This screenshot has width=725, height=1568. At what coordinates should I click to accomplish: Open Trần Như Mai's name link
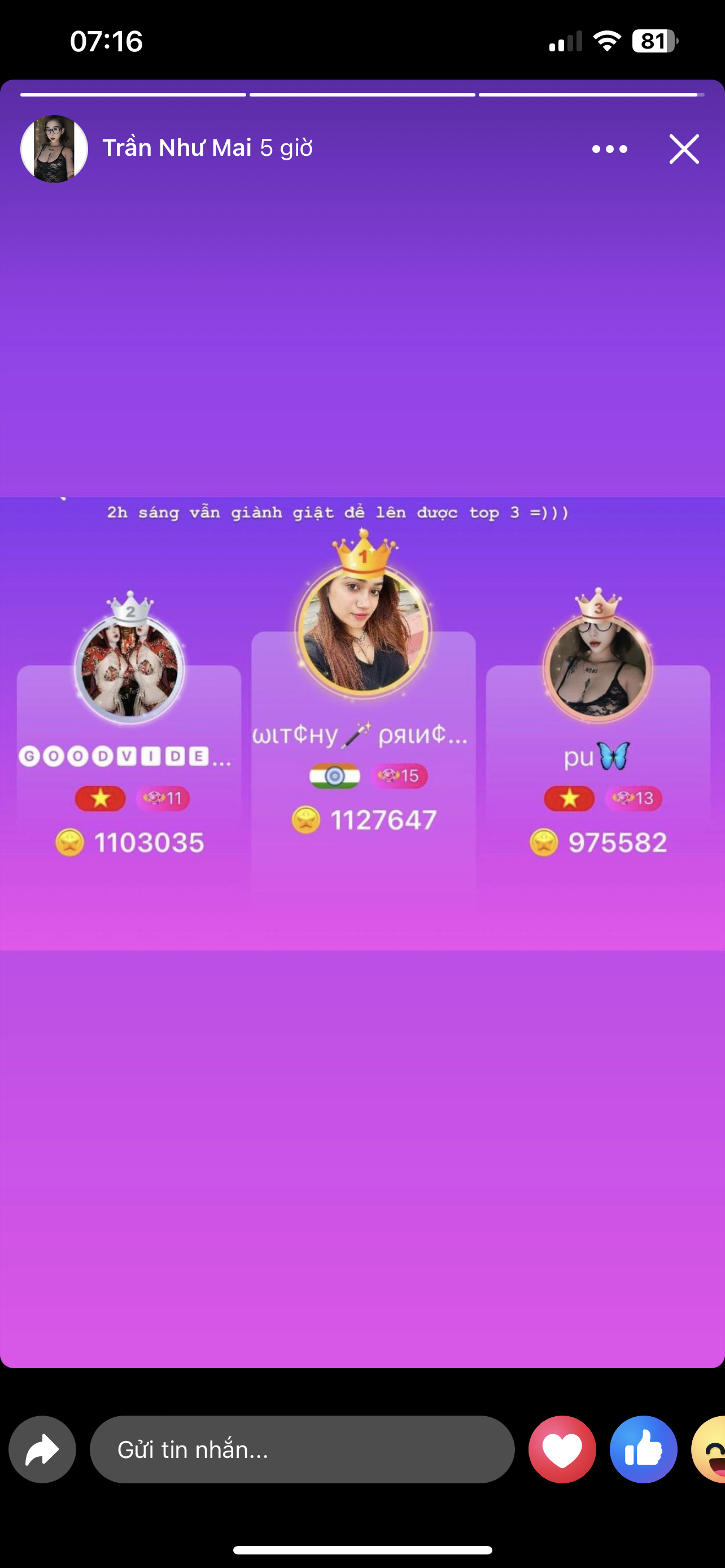point(177,148)
